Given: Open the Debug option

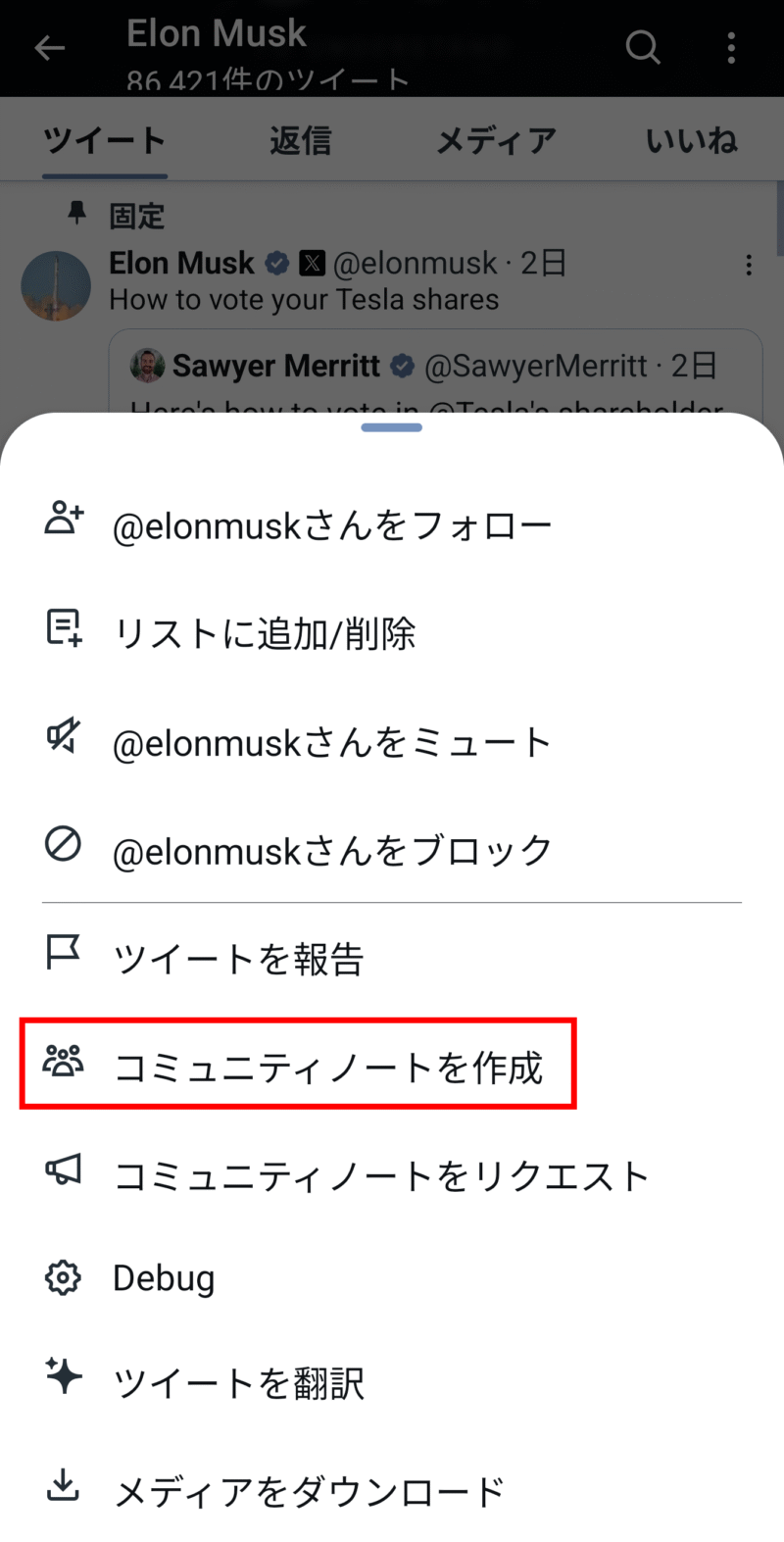Looking at the screenshot, I should point(163,1278).
